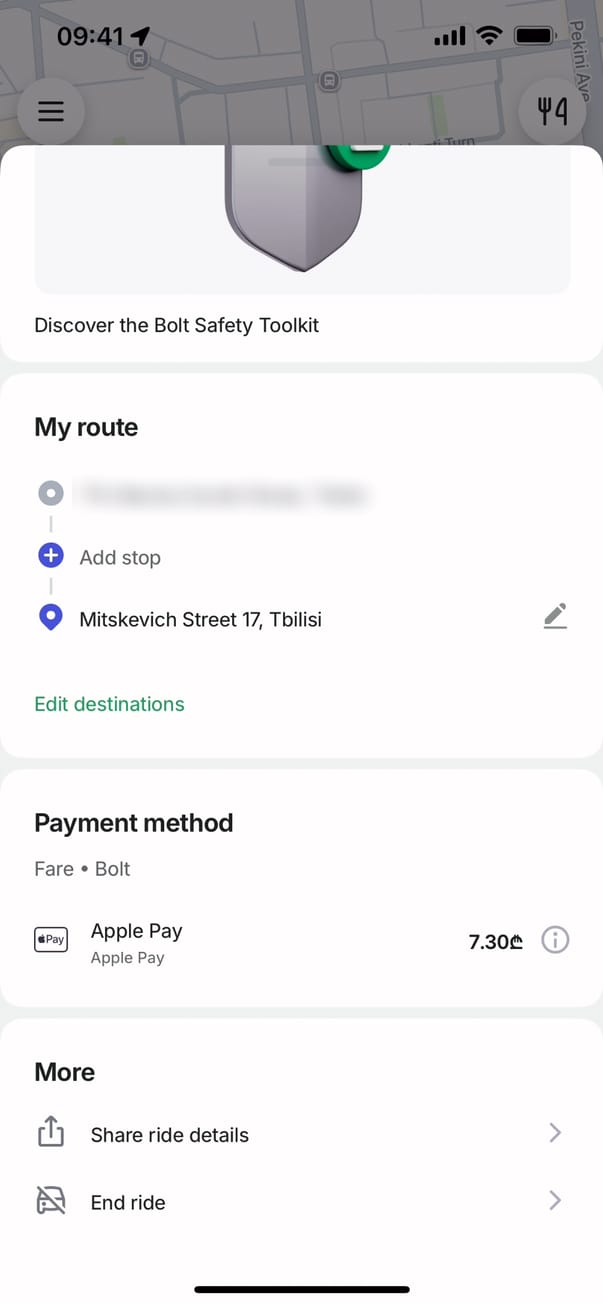Open the food delivery fork icon
The height and width of the screenshot is (1304, 603).
coord(552,112)
